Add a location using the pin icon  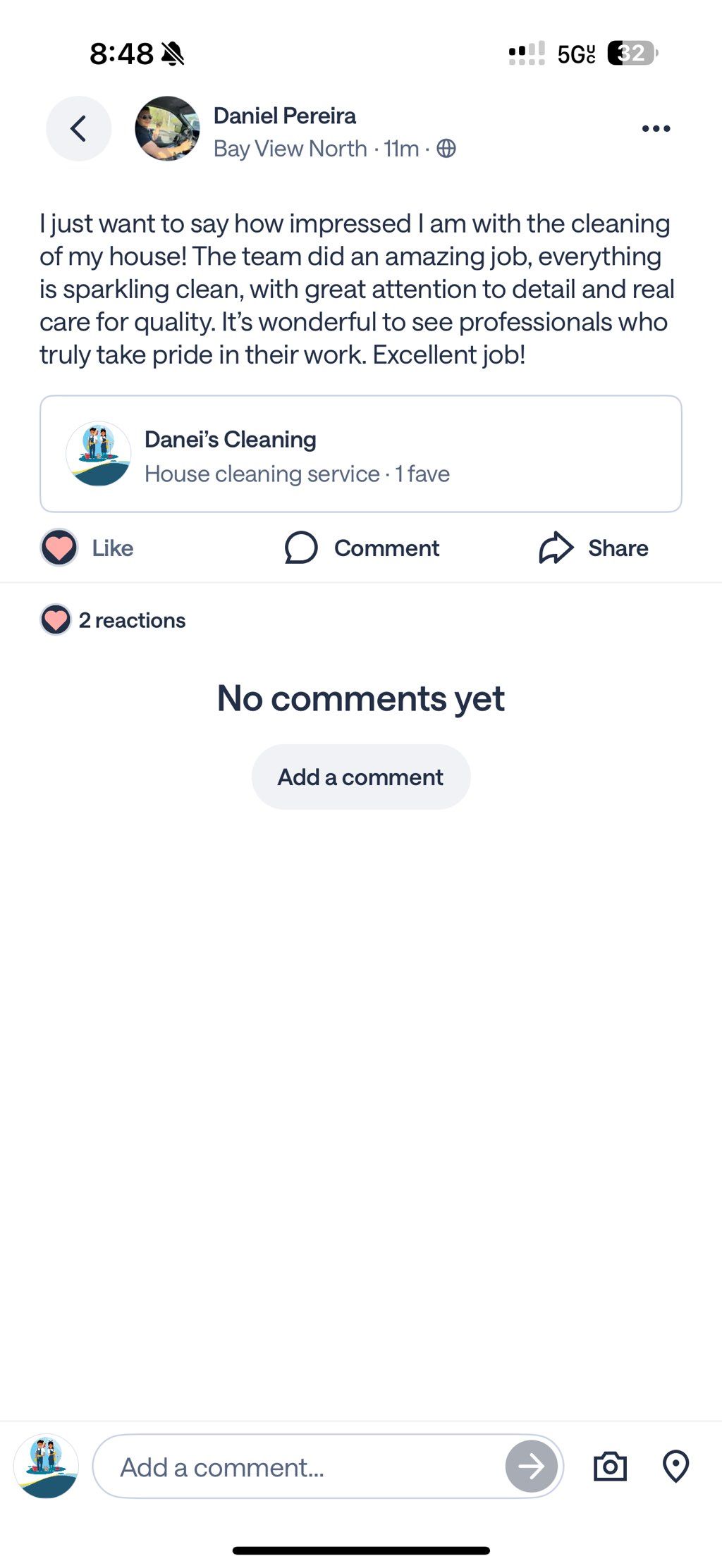(675, 1467)
